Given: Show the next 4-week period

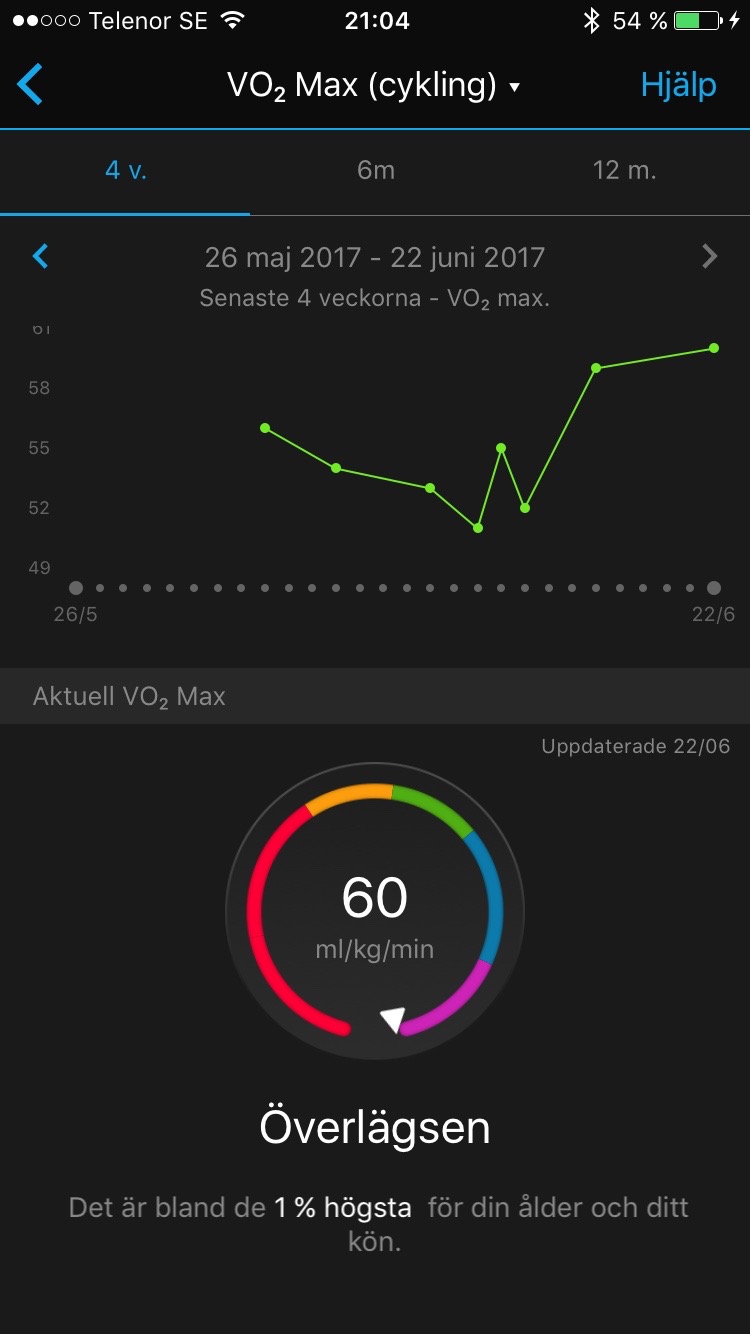Looking at the screenshot, I should click(x=710, y=257).
